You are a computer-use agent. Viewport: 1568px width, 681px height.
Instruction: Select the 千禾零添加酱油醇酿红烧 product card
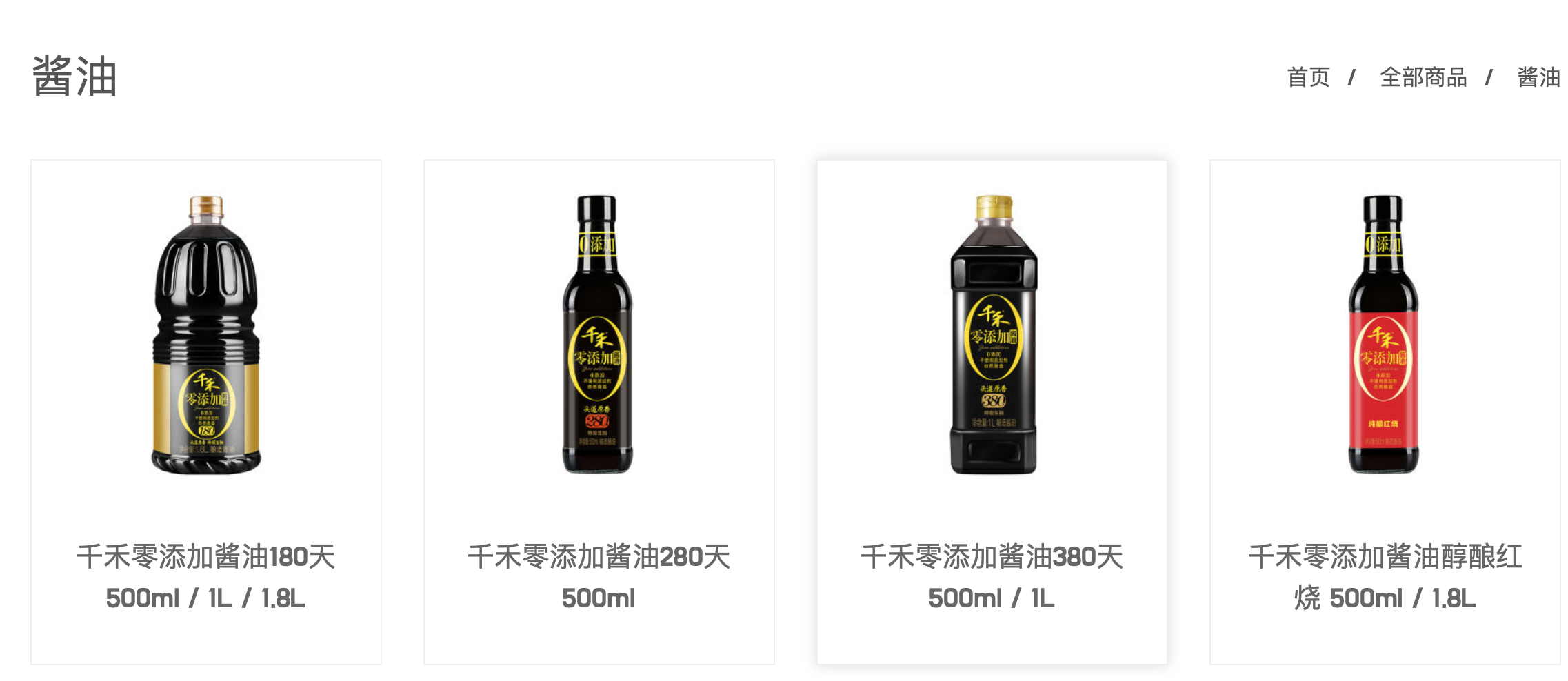coord(1385,411)
